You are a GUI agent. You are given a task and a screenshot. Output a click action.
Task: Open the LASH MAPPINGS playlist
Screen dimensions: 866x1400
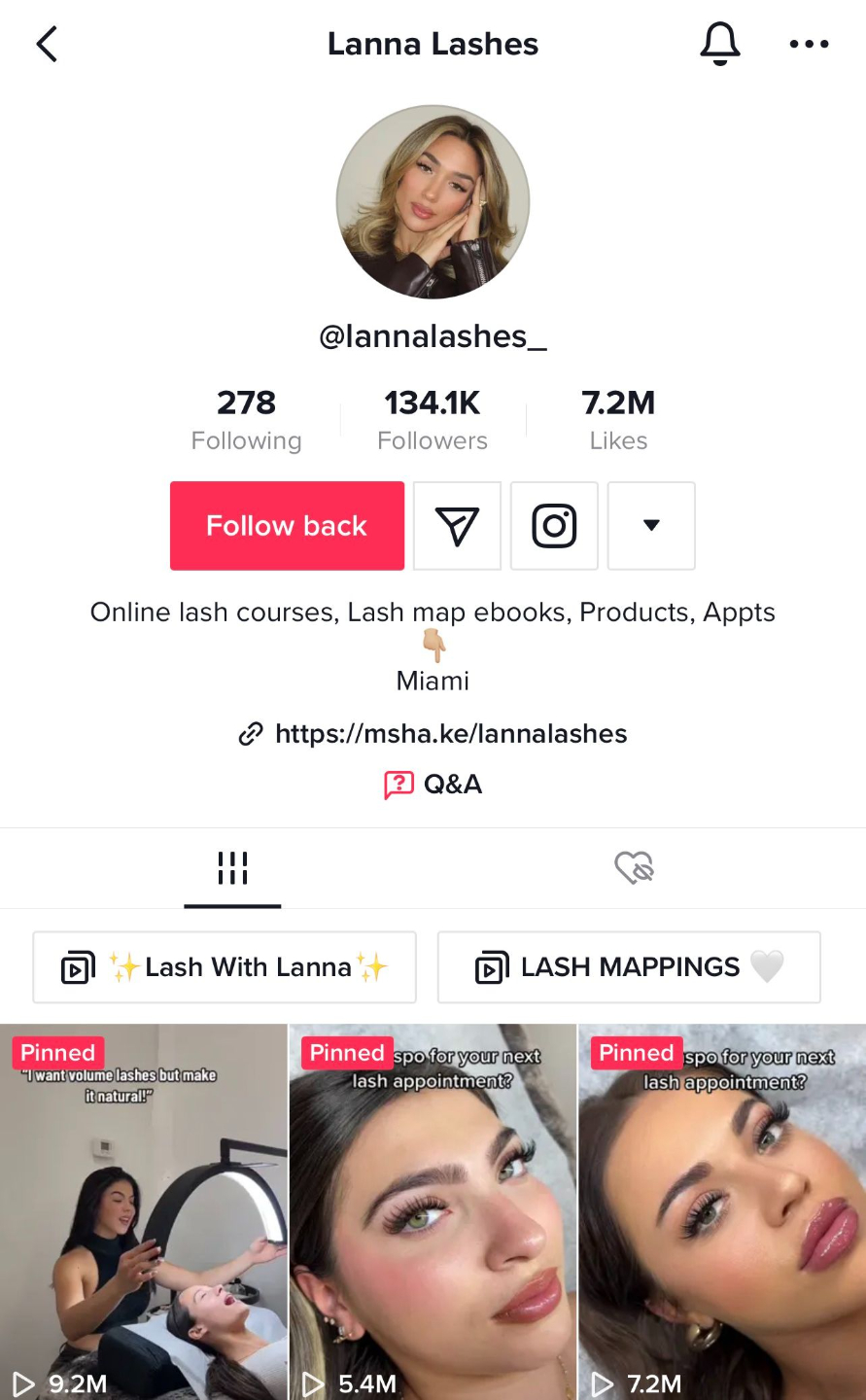click(x=629, y=967)
